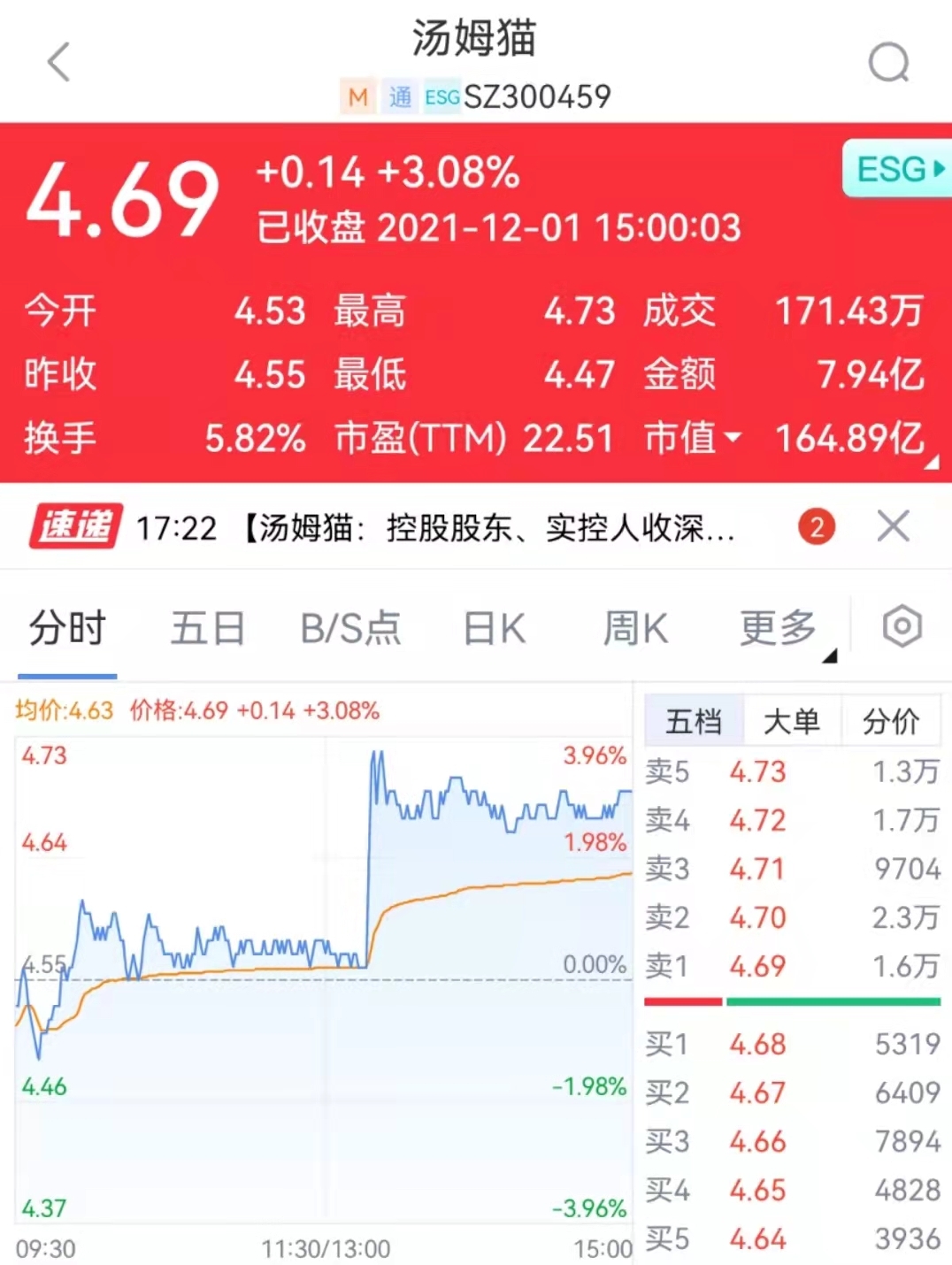Go back with the top-left arrow
This screenshot has width=952, height=1265.
coord(58,63)
